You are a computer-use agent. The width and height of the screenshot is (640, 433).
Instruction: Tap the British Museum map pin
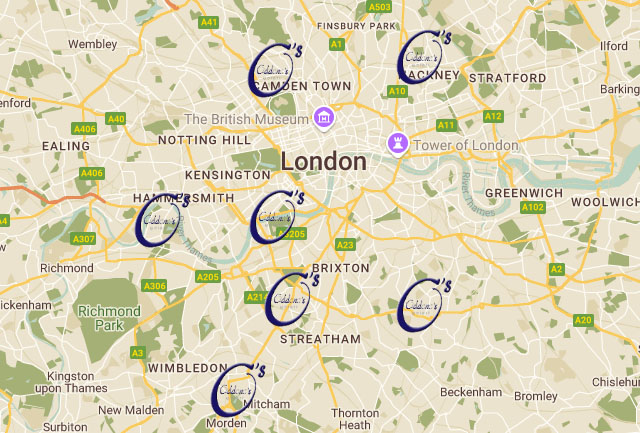pos(323,118)
